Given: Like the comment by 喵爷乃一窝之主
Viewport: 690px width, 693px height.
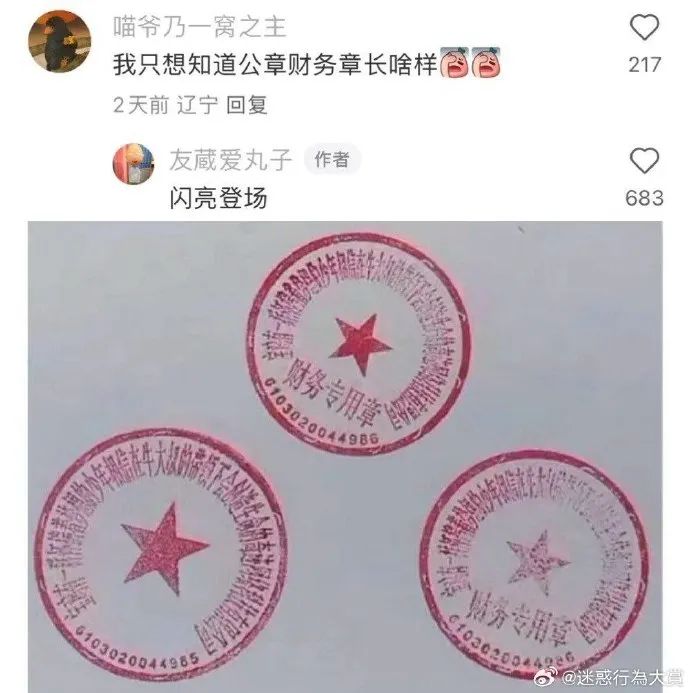Looking at the screenshot, I should (x=646, y=28).
